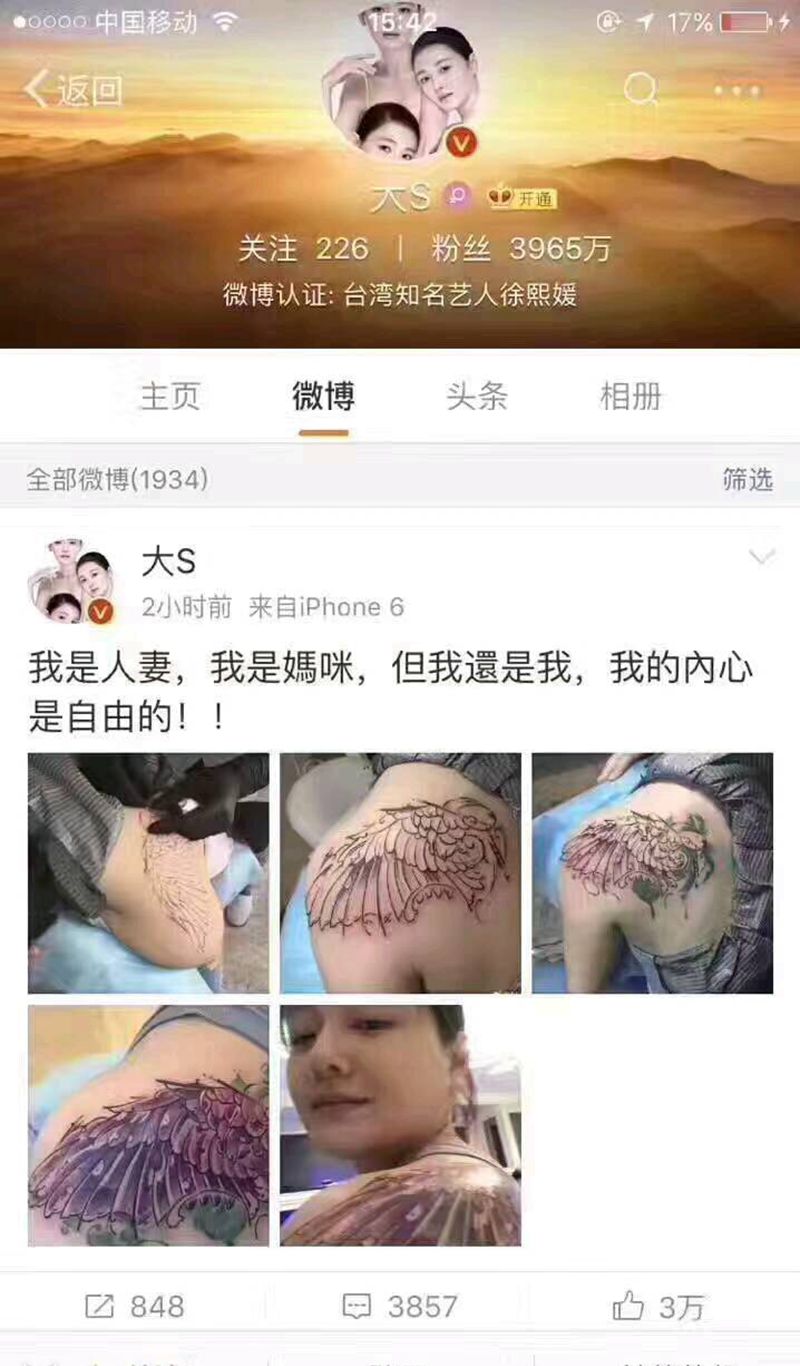Repost this post with 848 shares
The height and width of the screenshot is (1366, 800).
[134, 1306]
